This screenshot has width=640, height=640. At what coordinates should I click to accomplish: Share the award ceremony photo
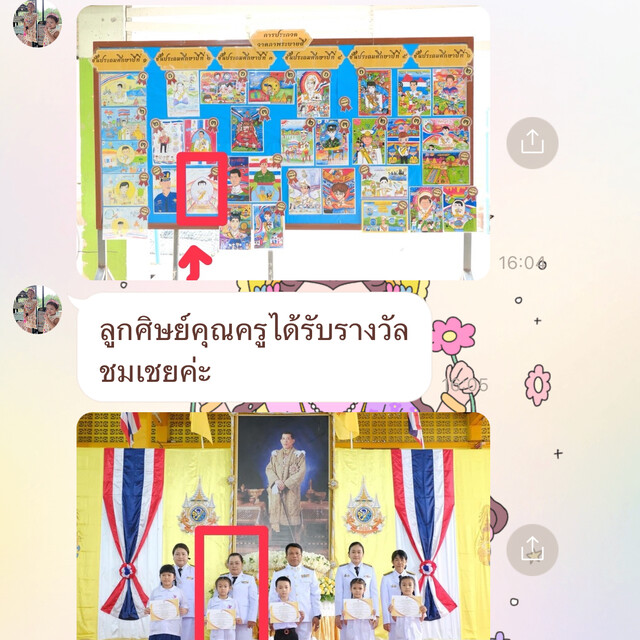click(x=532, y=549)
